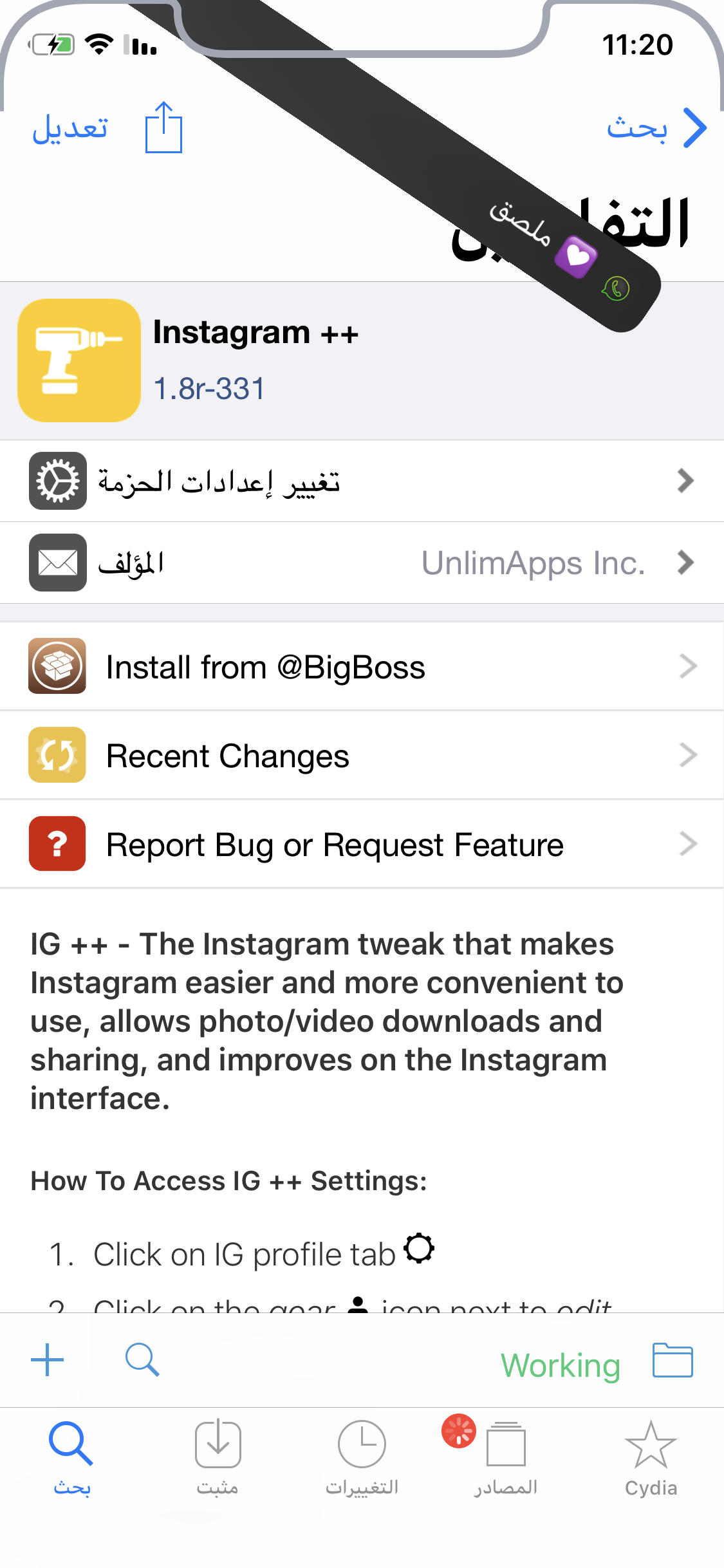Open Recent Changes
Viewport: 724px width, 1568px height.
[x=362, y=756]
